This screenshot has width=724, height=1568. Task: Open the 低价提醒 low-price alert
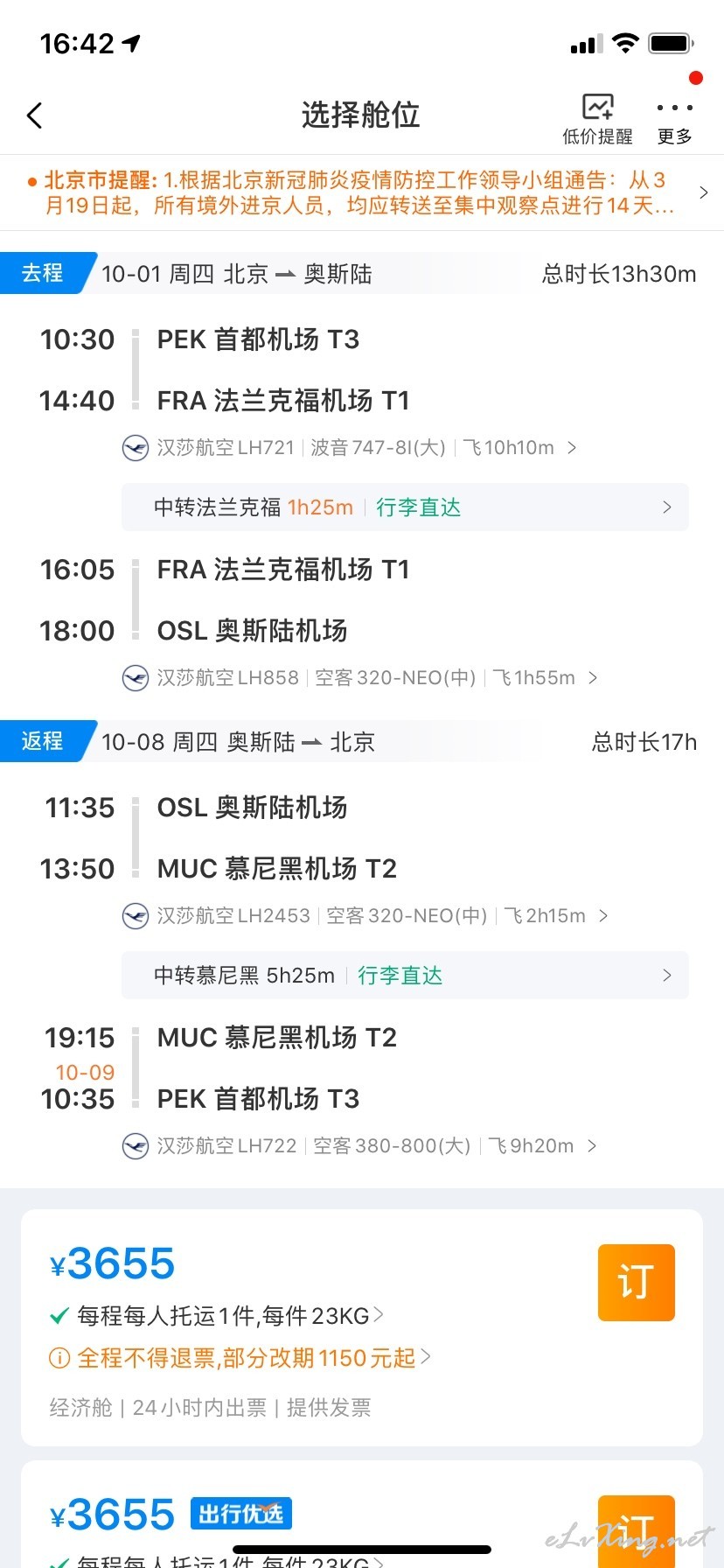point(597,119)
